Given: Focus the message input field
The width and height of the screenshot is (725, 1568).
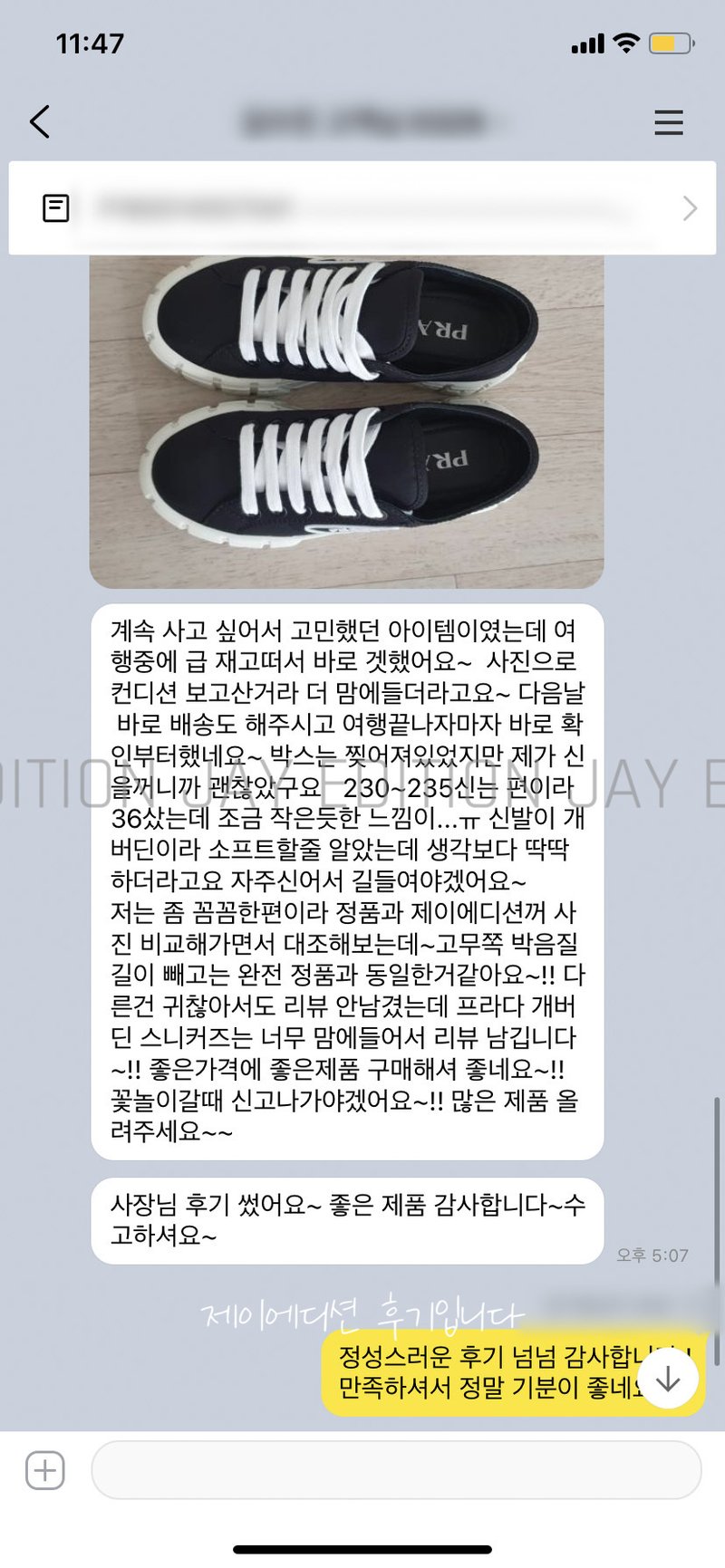Looking at the screenshot, I should tap(396, 1469).
